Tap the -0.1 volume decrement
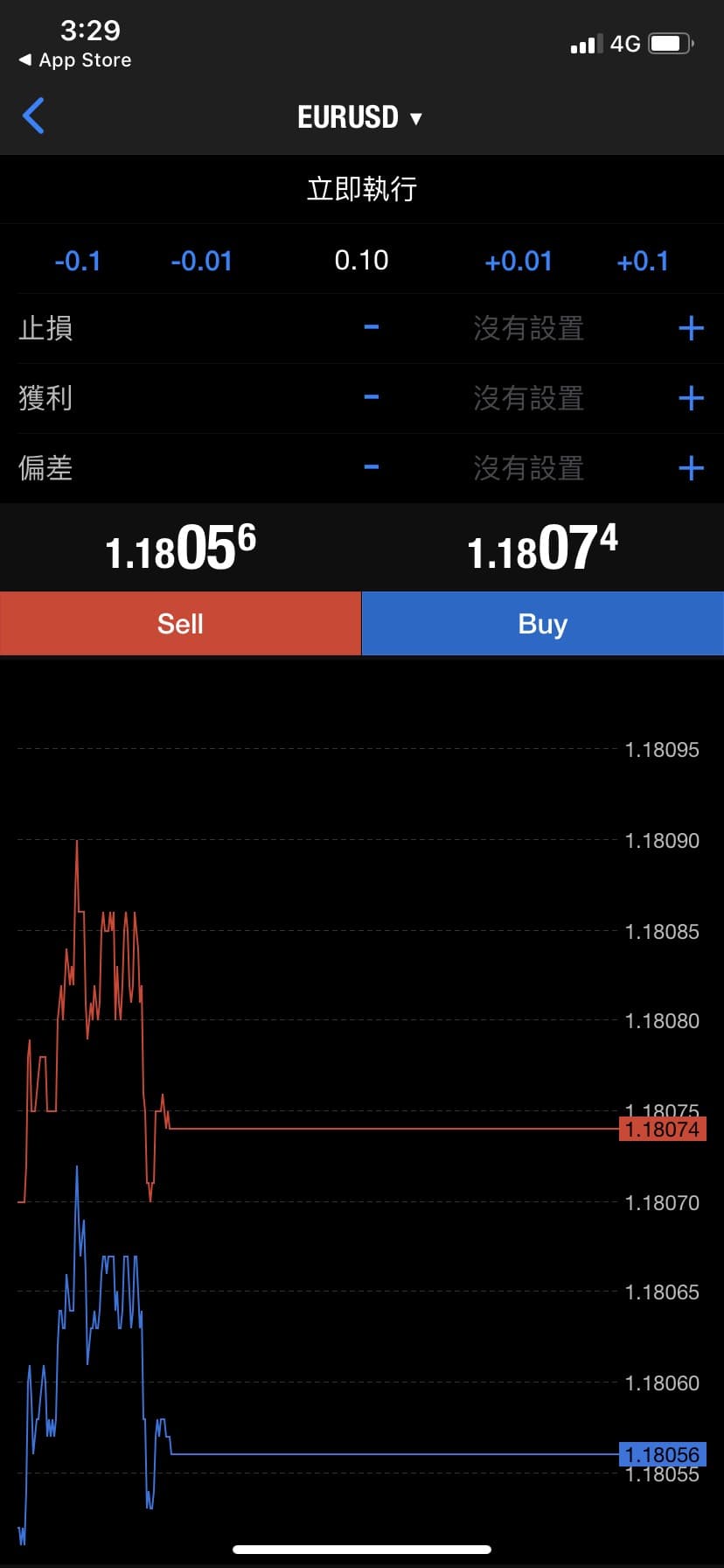This screenshot has height=1568, width=724. click(x=78, y=260)
